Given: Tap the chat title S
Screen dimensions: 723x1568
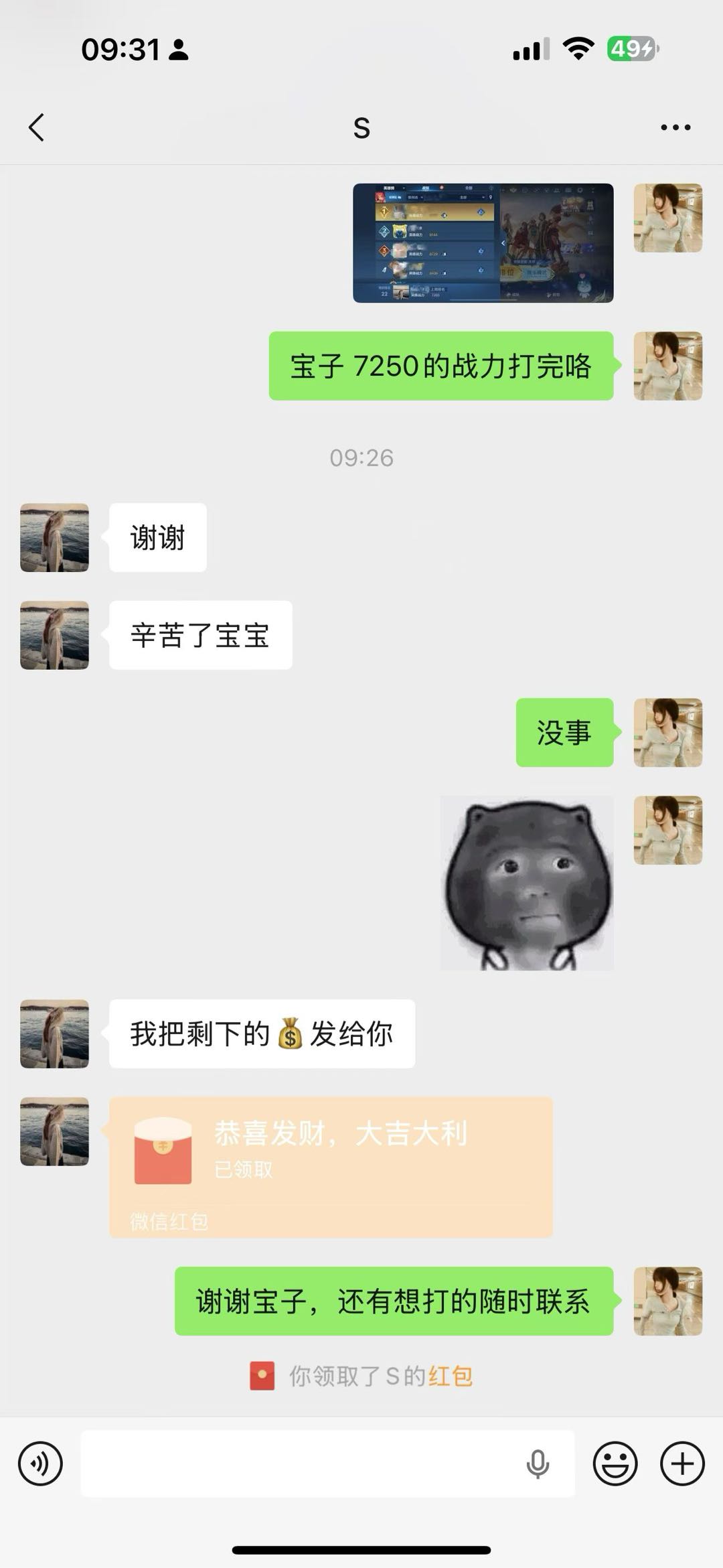Looking at the screenshot, I should pos(361,127).
